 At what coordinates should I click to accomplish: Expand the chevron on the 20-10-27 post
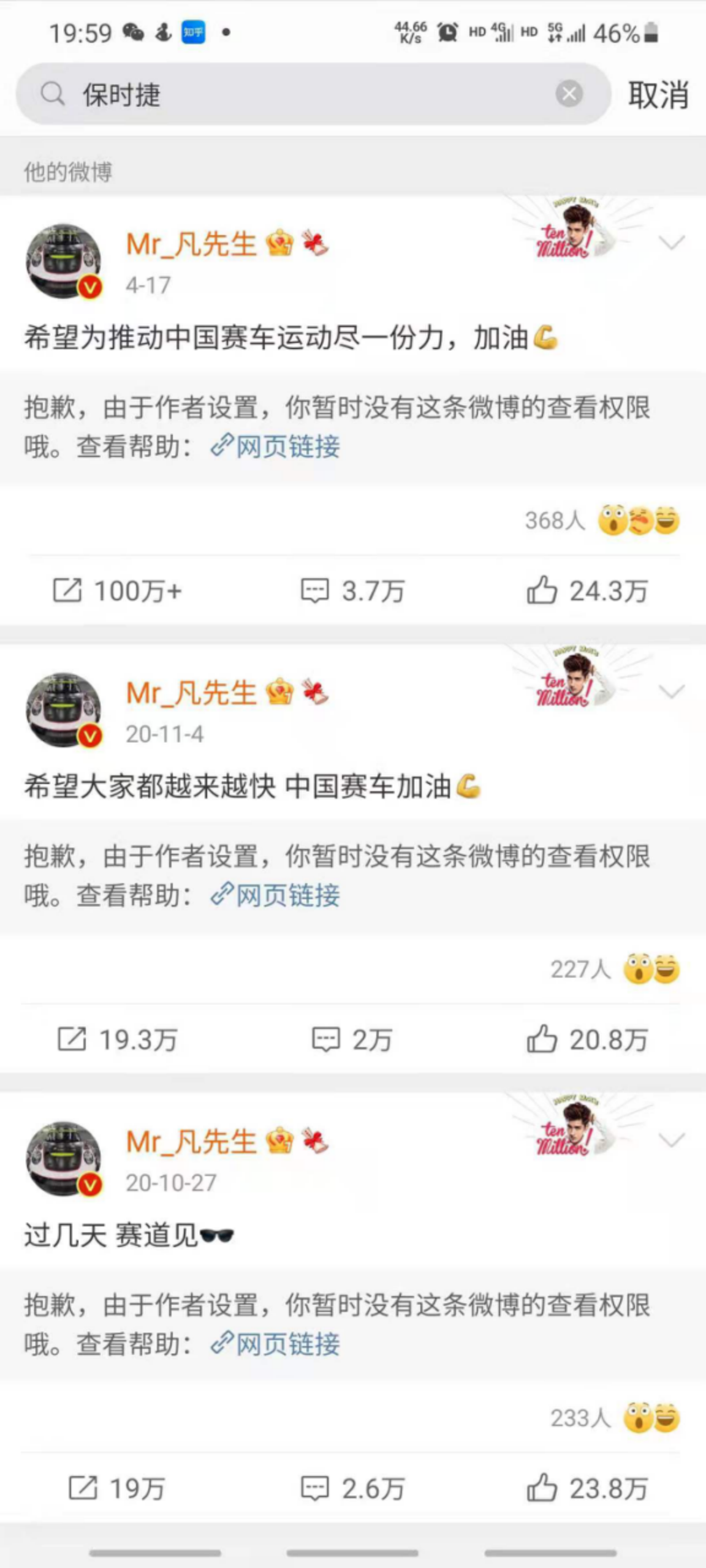(x=672, y=1140)
